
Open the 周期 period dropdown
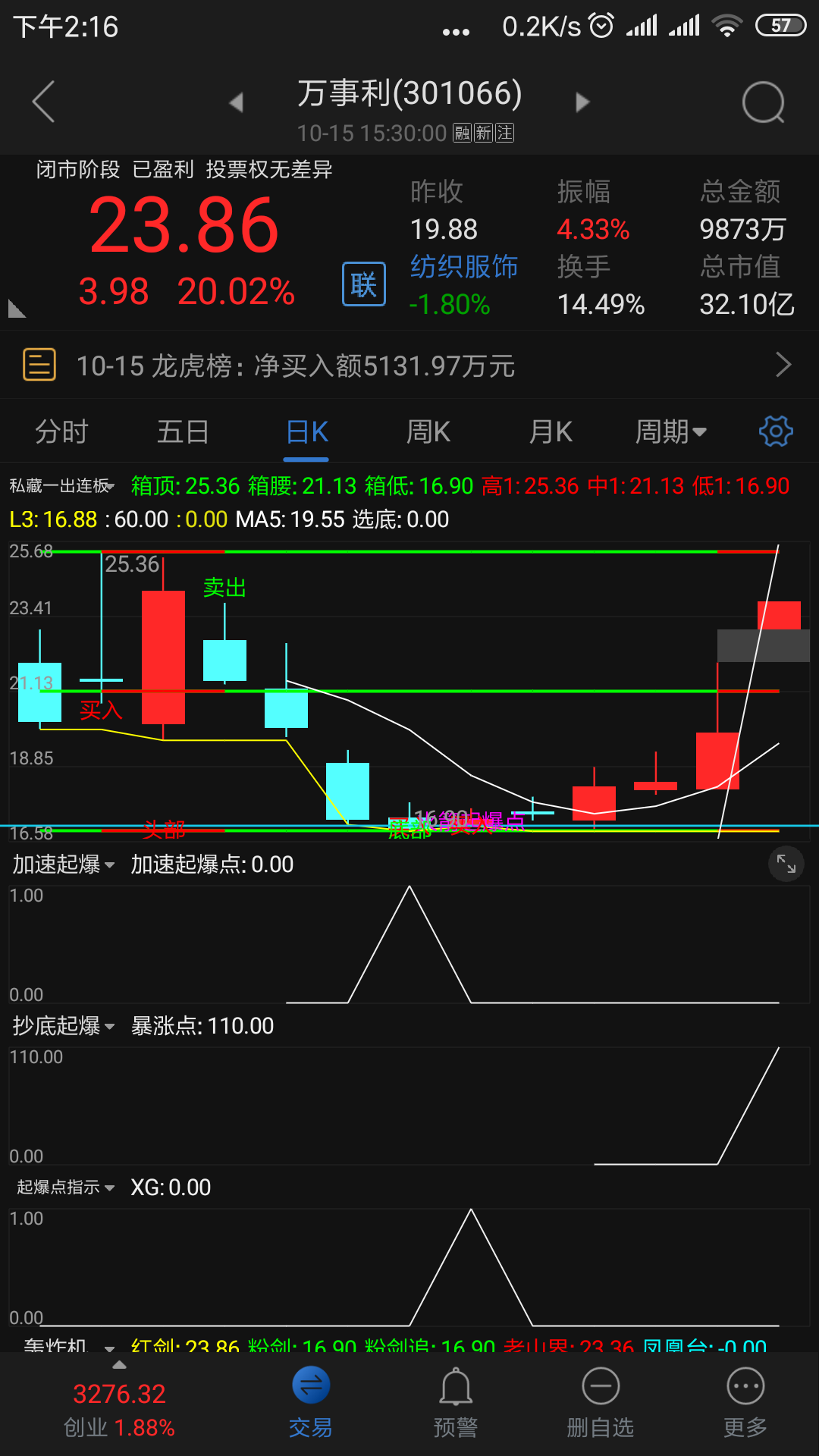click(x=670, y=432)
